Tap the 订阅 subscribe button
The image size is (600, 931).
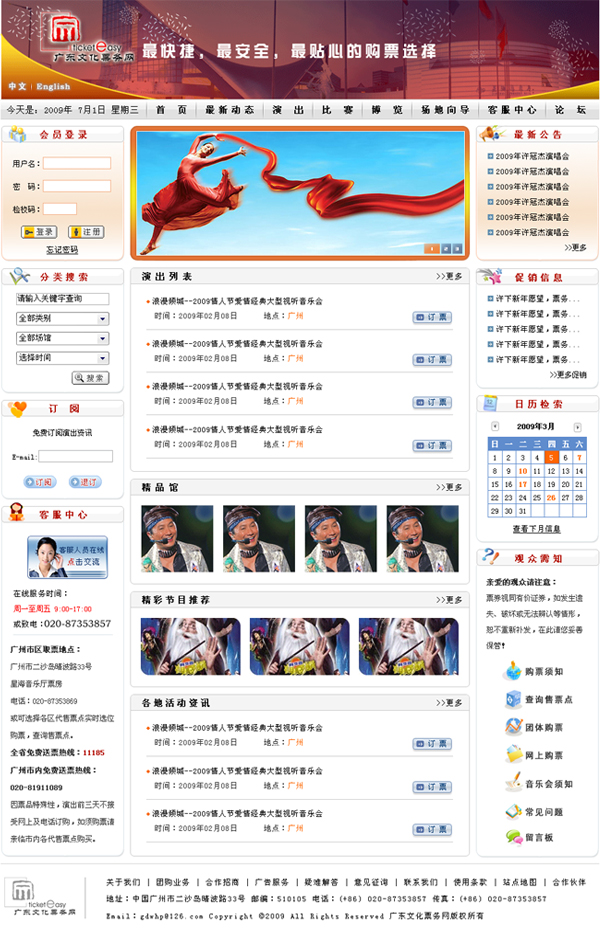click(40, 482)
